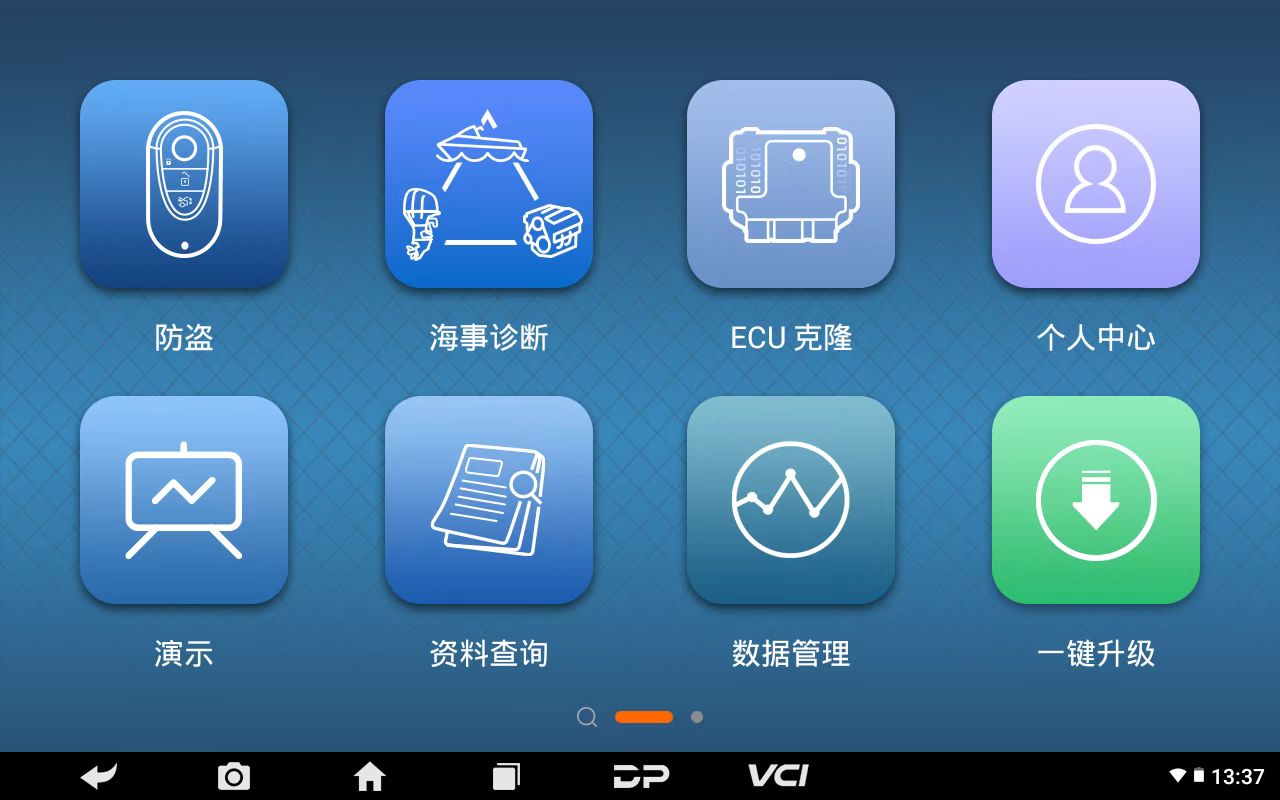
Task: Check the VCI connection button
Action: [778, 775]
